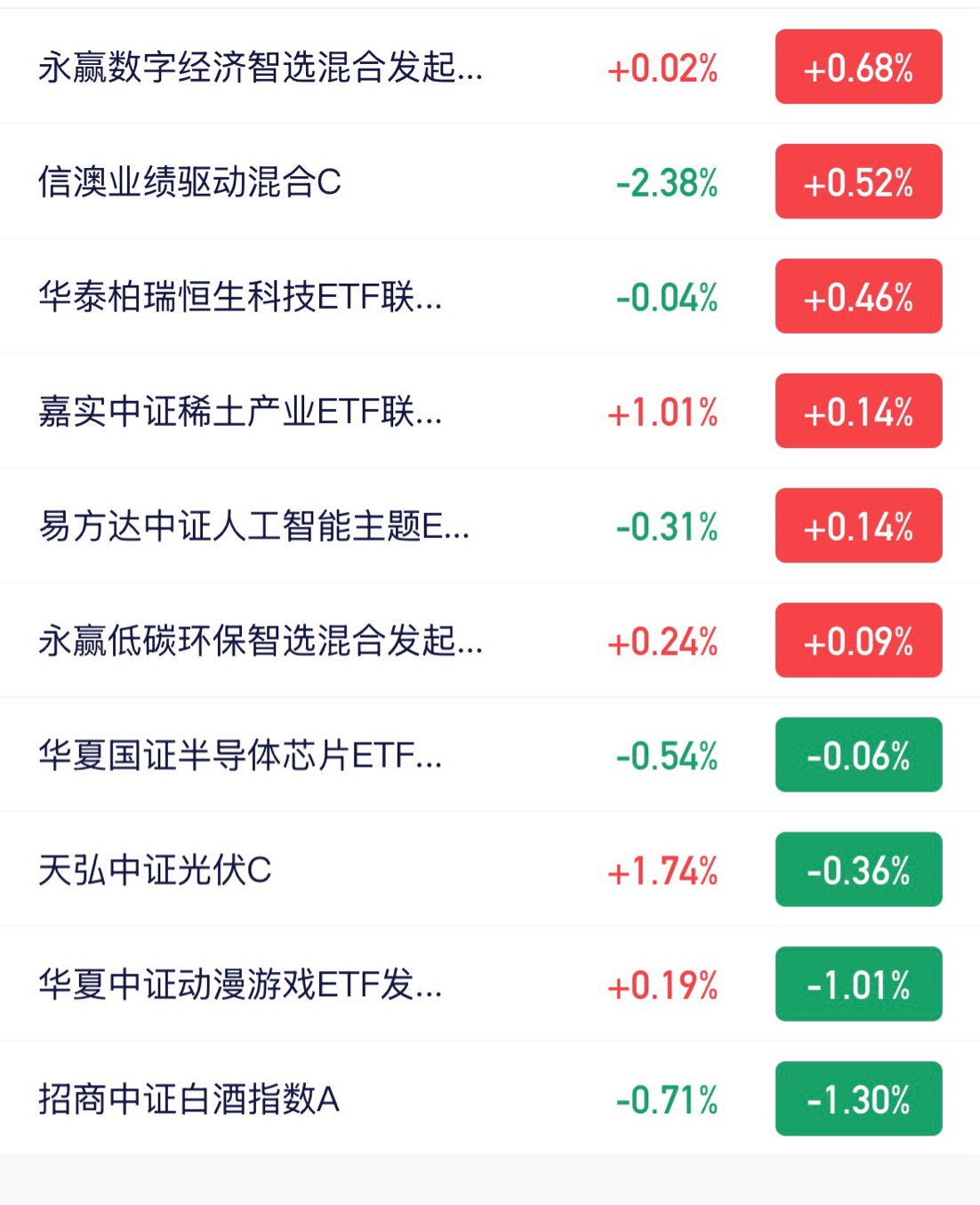Open the 华夏中证动漫游戏ETF发 fund row
The image size is (980, 1205).
pyautogui.click(x=490, y=984)
